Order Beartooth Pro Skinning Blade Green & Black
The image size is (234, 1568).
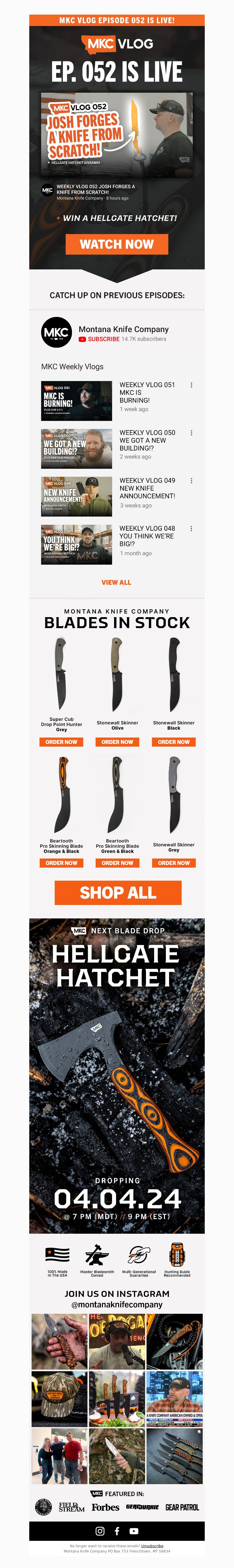[x=117, y=863]
